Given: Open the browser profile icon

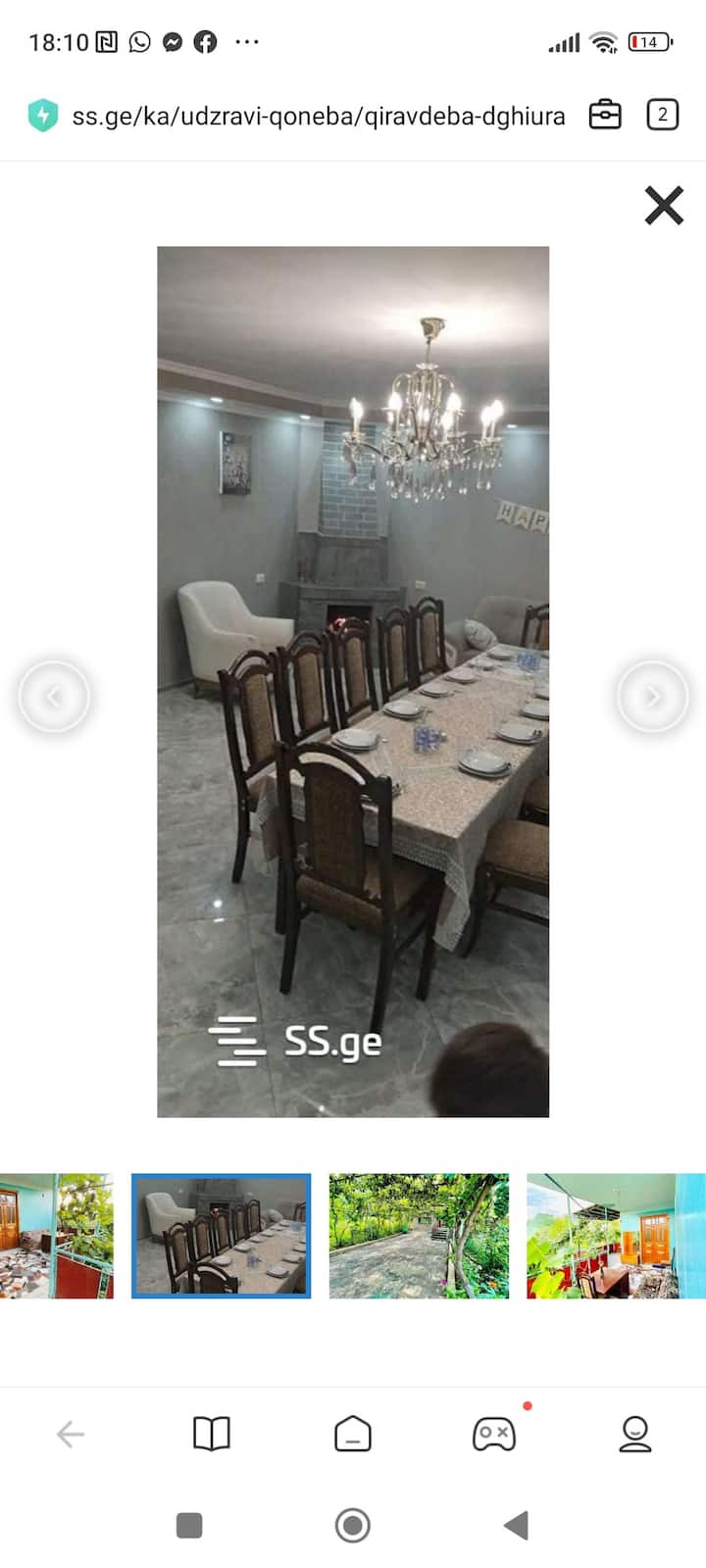Looking at the screenshot, I should coord(635,1435).
